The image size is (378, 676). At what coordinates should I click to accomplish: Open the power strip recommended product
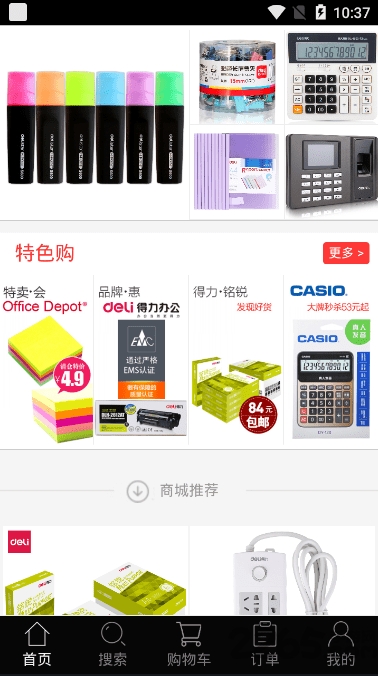click(x=282, y=570)
